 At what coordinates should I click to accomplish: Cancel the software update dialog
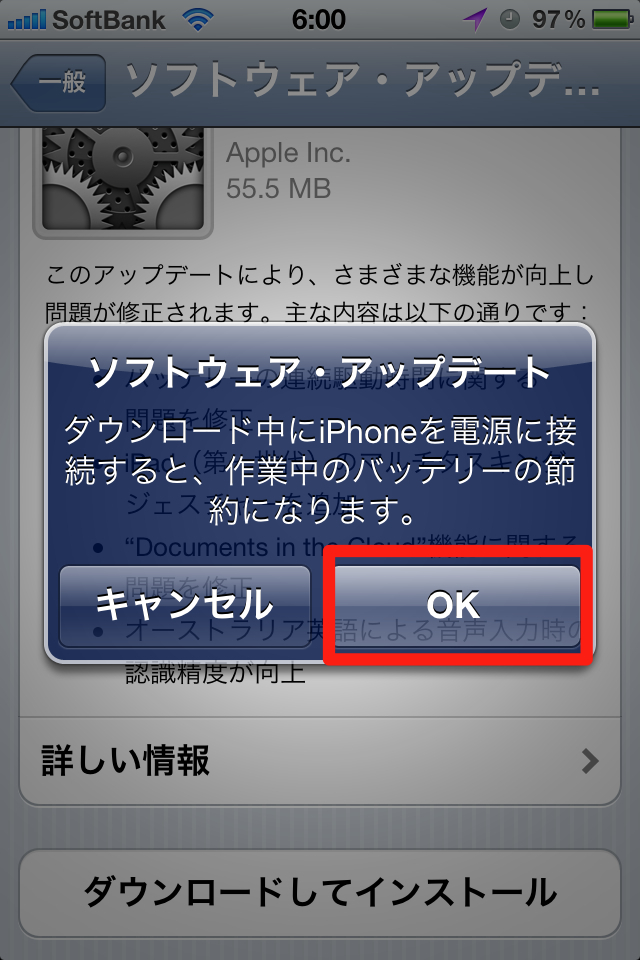click(184, 605)
